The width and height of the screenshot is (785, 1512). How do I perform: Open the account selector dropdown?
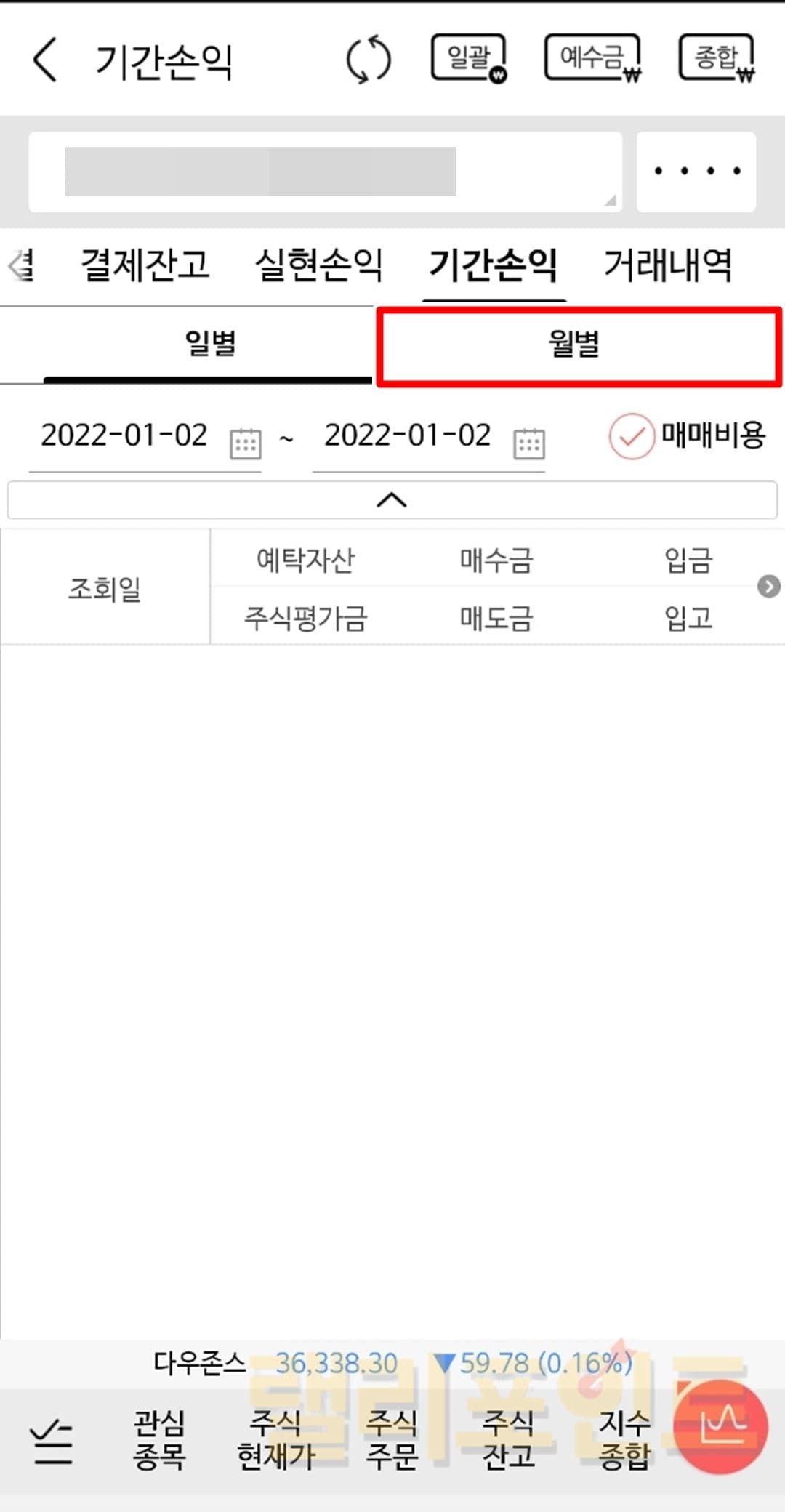pyautogui.click(x=325, y=172)
